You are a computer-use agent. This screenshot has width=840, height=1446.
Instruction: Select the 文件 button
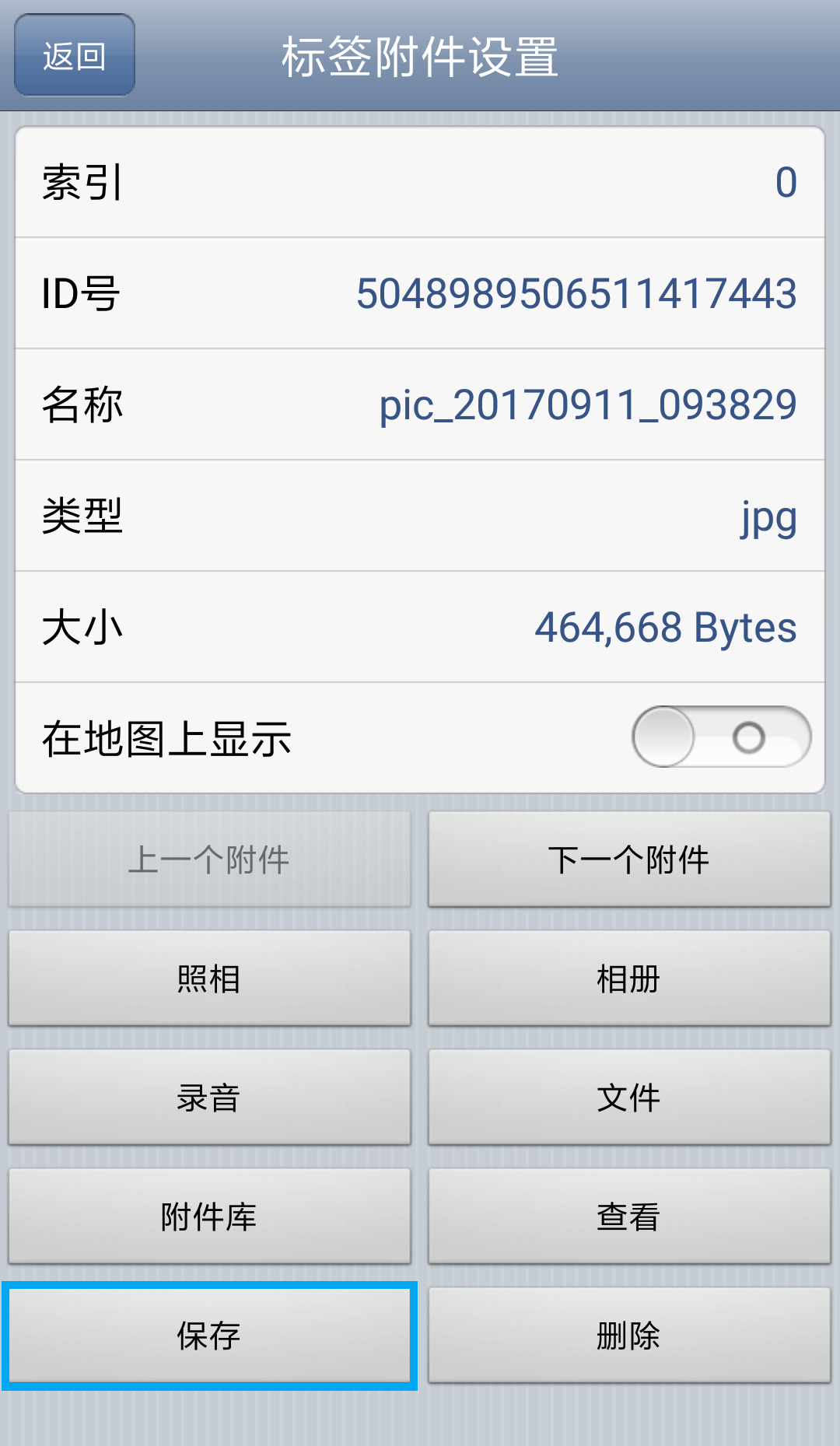[628, 1098]
